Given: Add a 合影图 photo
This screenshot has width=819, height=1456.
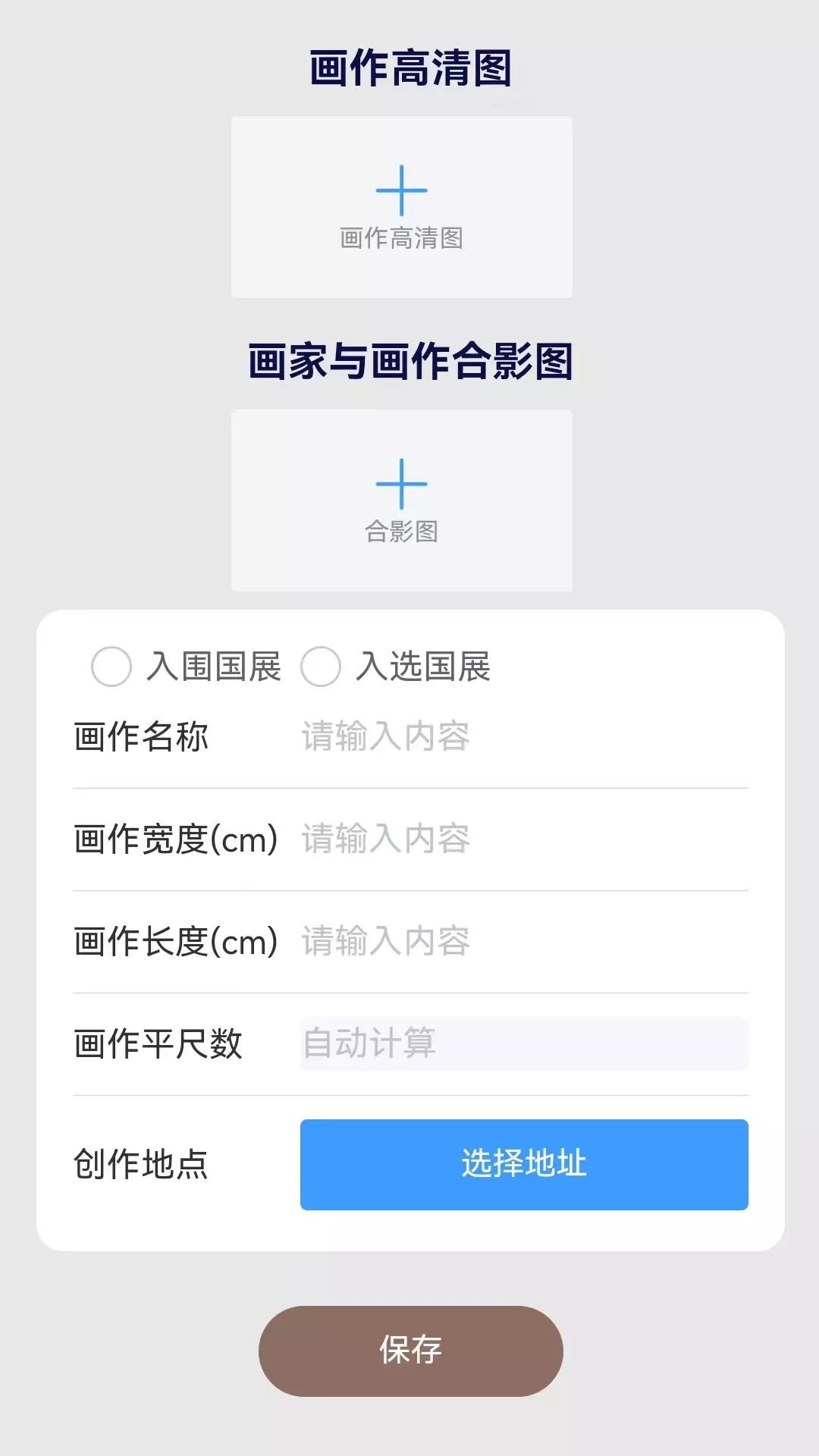Looking at the screenshot, I should 401,500.
